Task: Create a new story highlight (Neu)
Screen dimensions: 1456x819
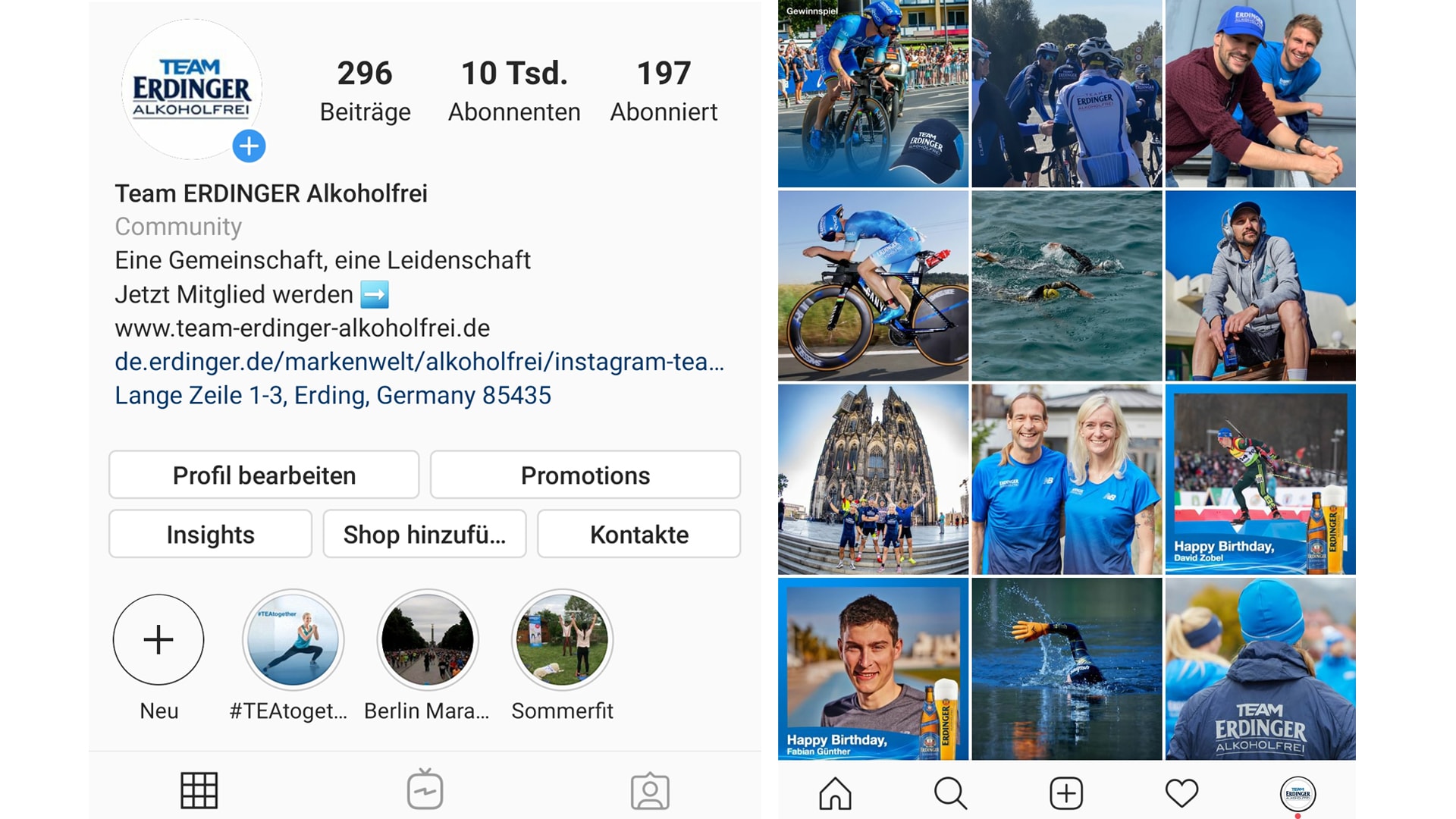Action: pos(158,639)
